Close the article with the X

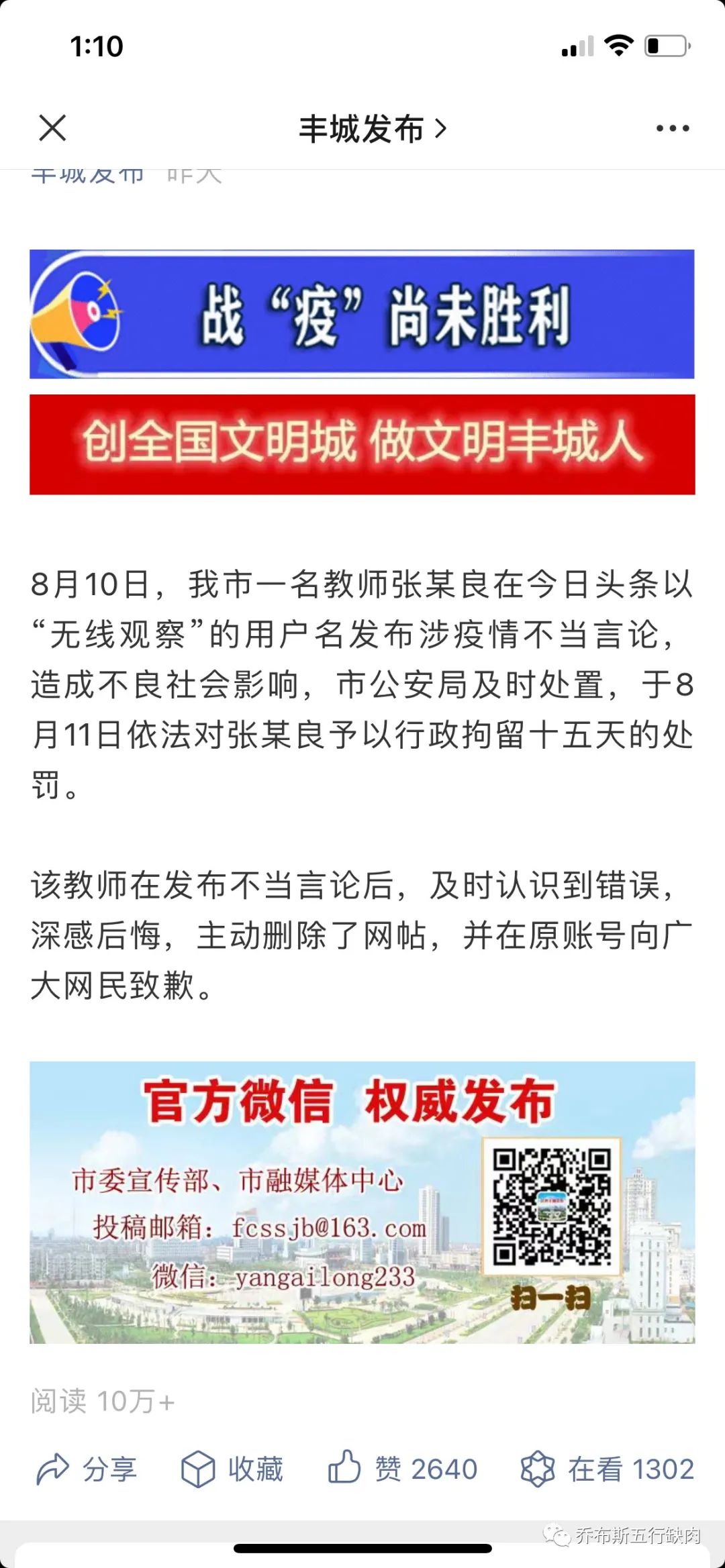tap(52, 127)
